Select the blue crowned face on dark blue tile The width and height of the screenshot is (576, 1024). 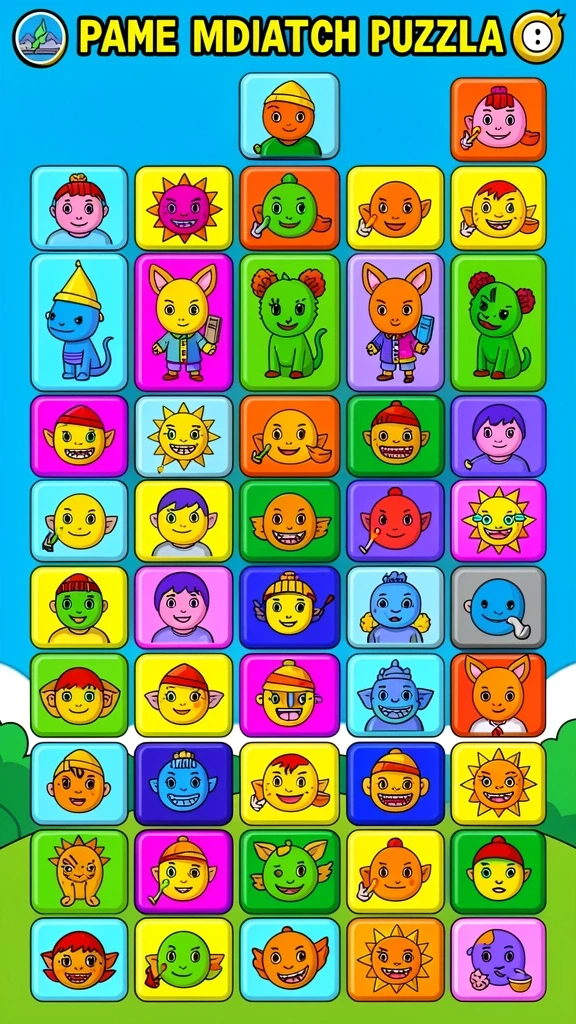(184, 784)
